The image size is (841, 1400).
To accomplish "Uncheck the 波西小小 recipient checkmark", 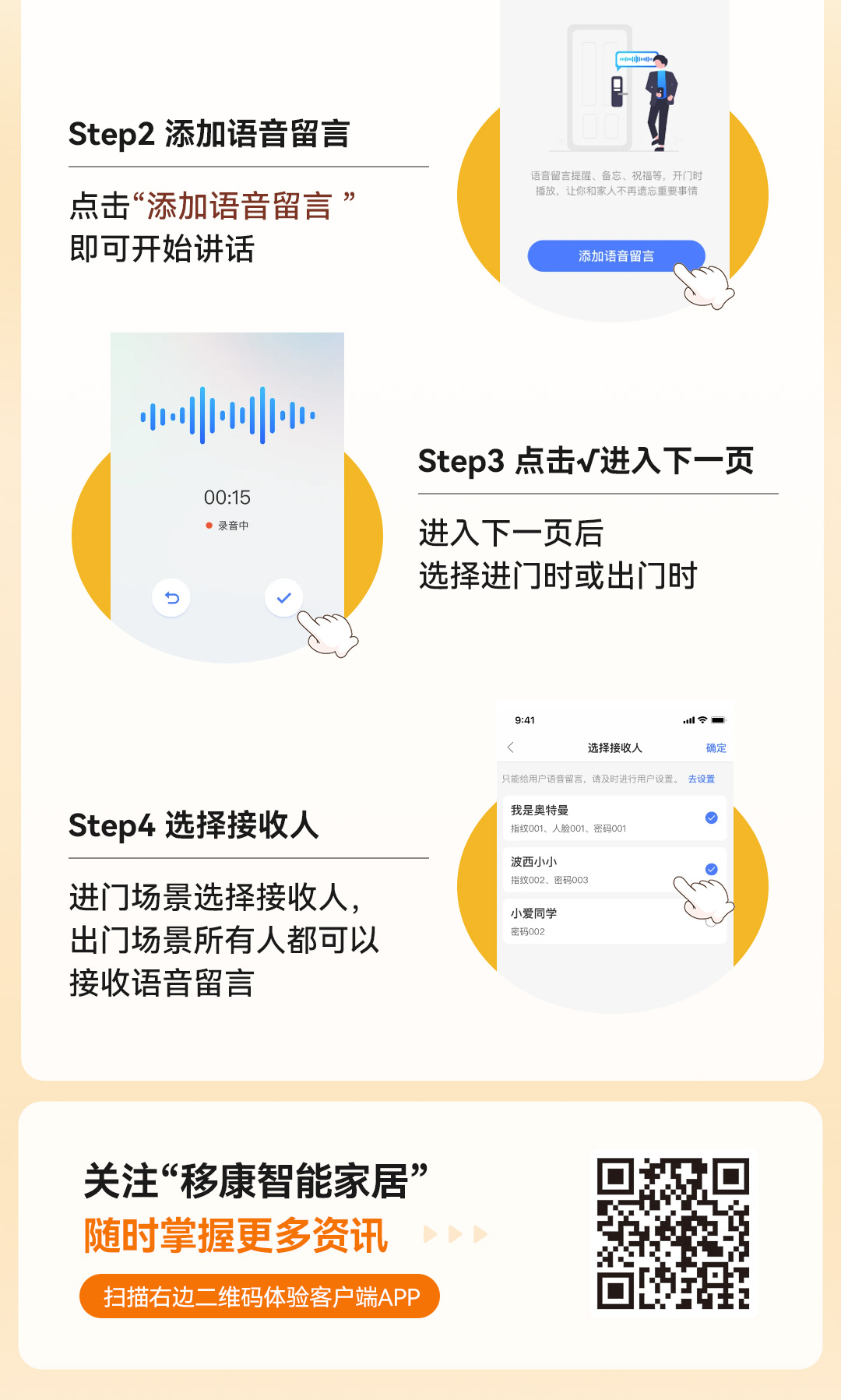I will pos(712,869).
